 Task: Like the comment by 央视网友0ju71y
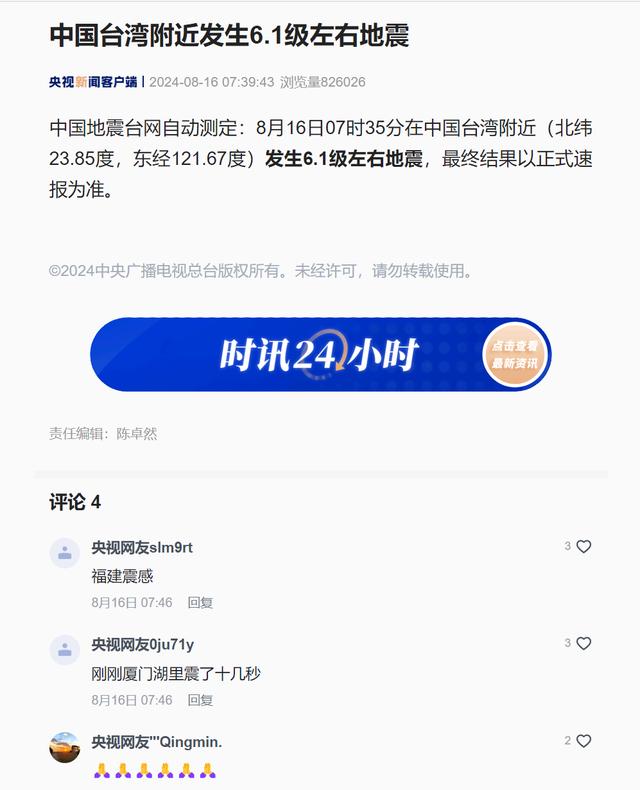pyautogui.click(x=584, y=644)
